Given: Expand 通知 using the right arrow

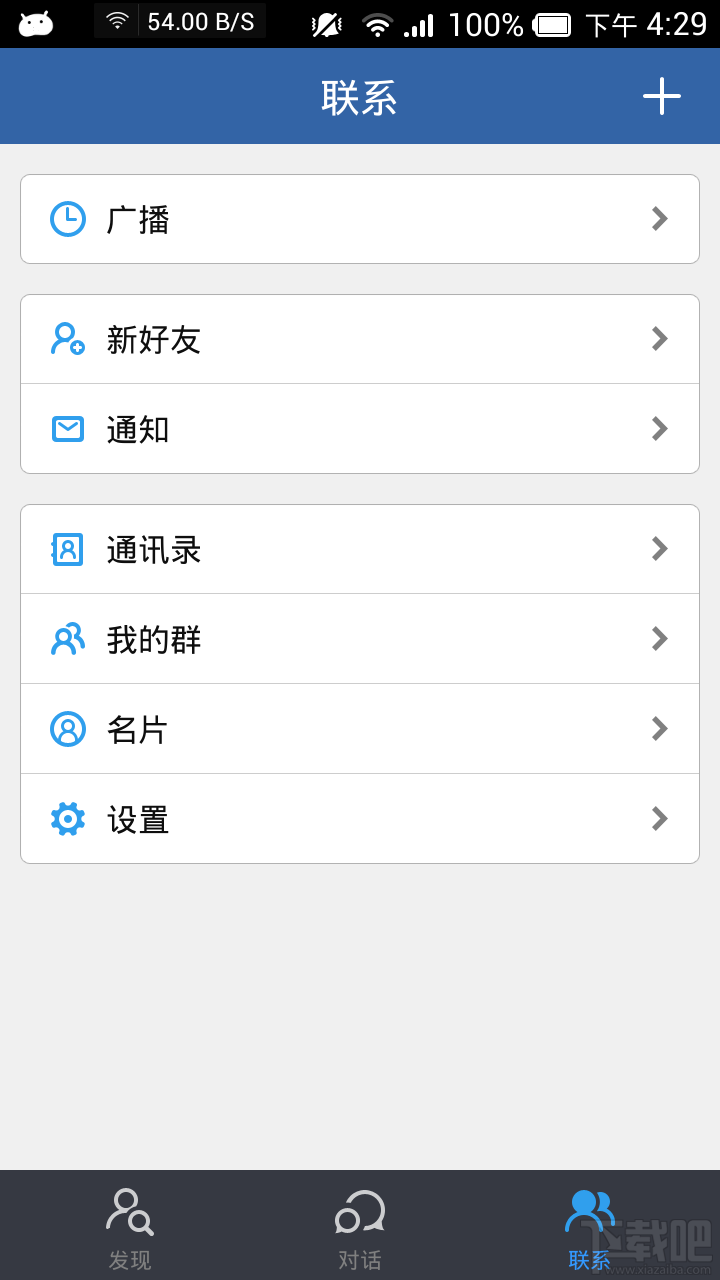Looking at the screenshot, I should coord(659,429).
